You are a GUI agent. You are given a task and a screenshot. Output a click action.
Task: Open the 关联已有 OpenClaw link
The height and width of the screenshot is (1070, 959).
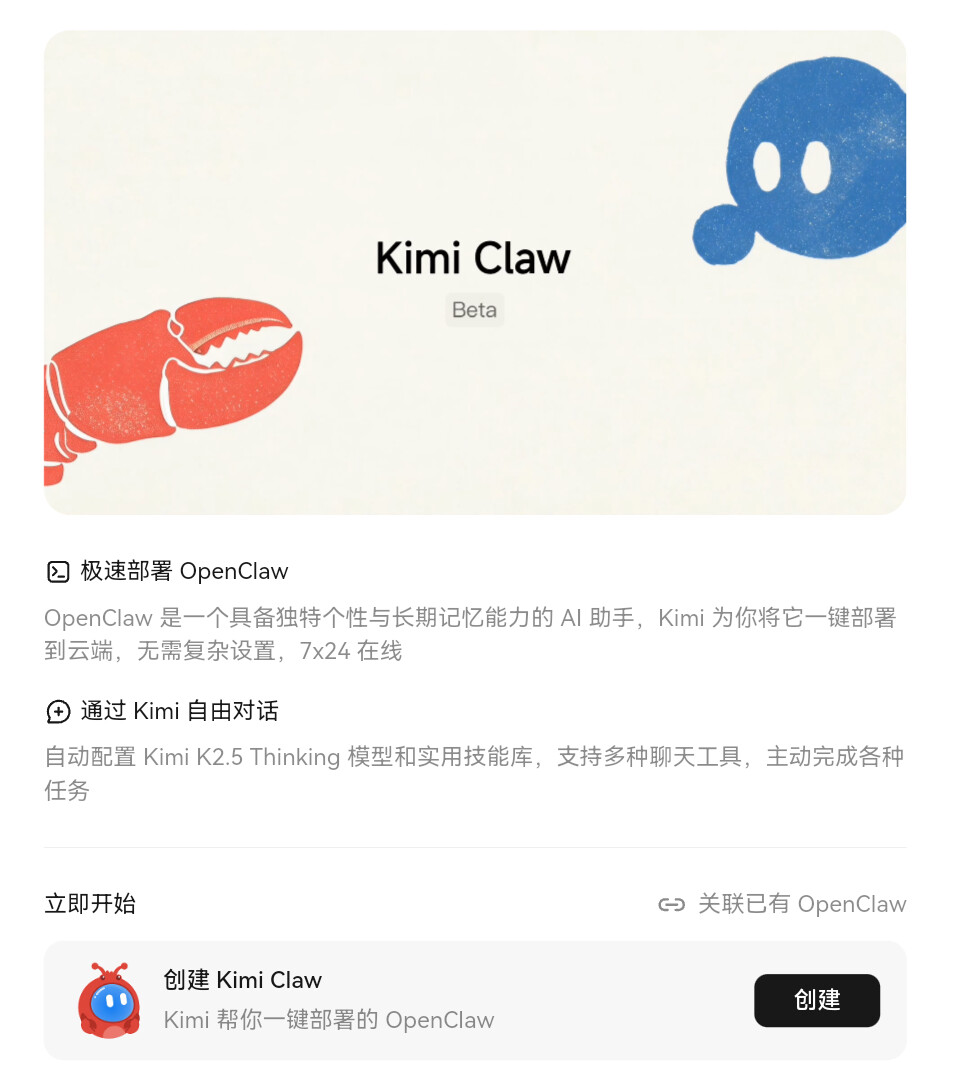(x=782, y=904)
